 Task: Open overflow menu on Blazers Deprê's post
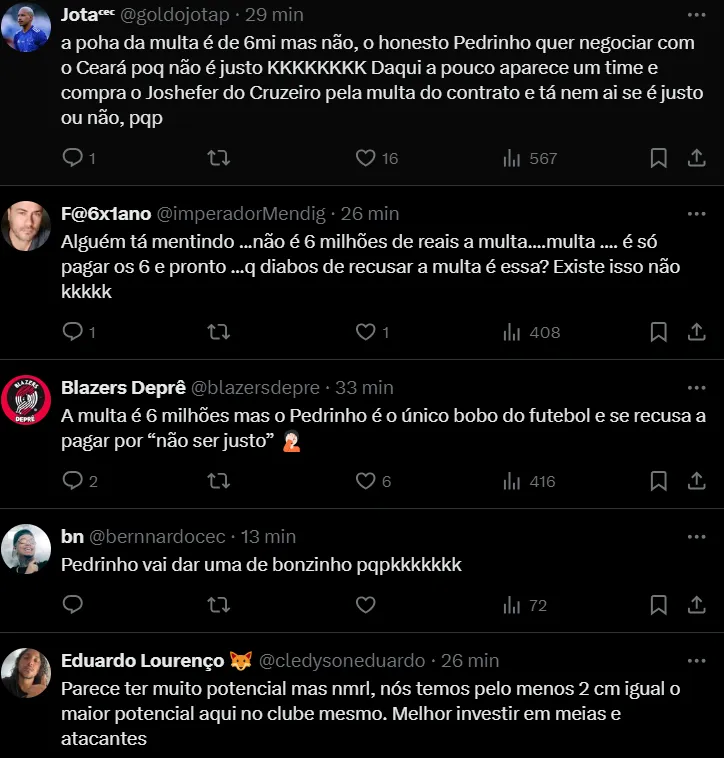point(696,387)
